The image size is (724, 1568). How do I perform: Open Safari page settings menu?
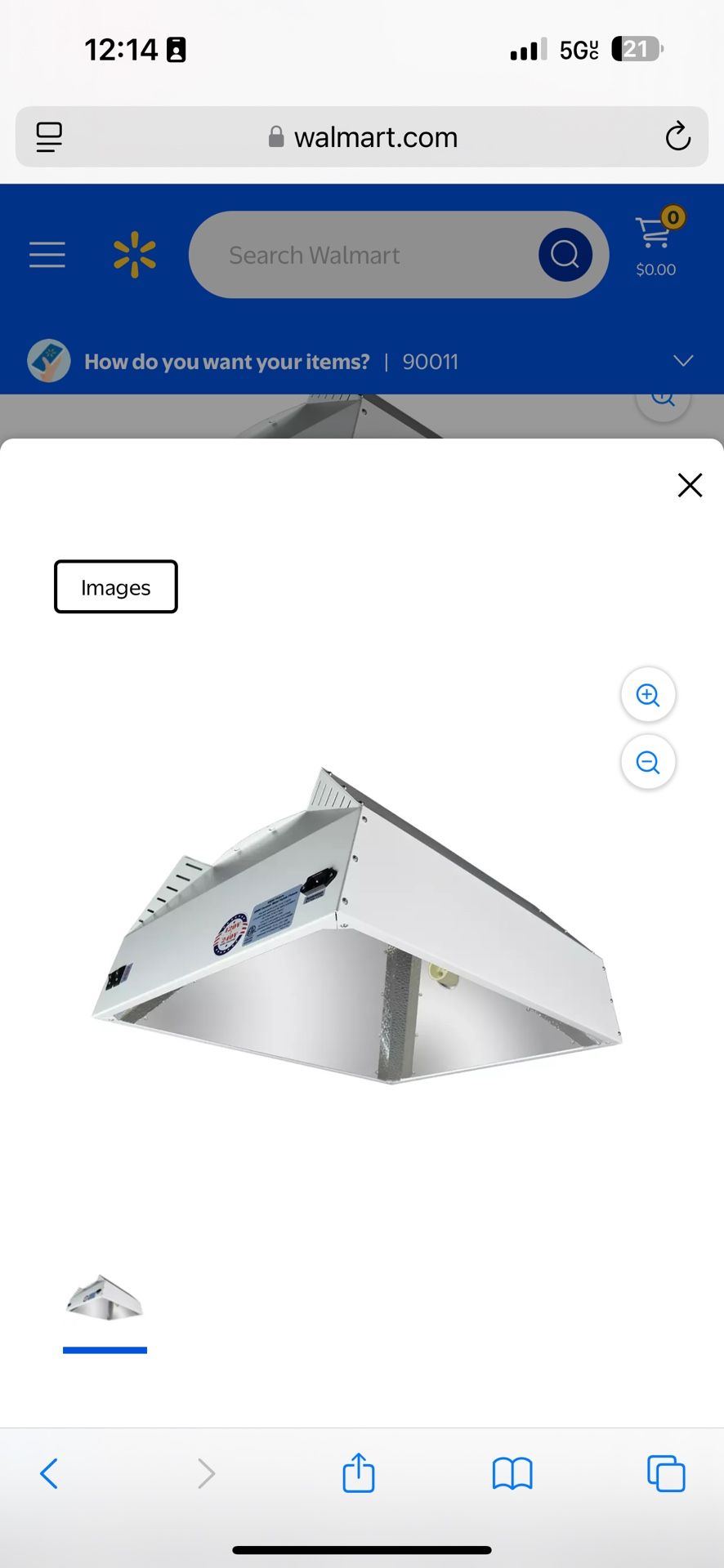point(49,137)
